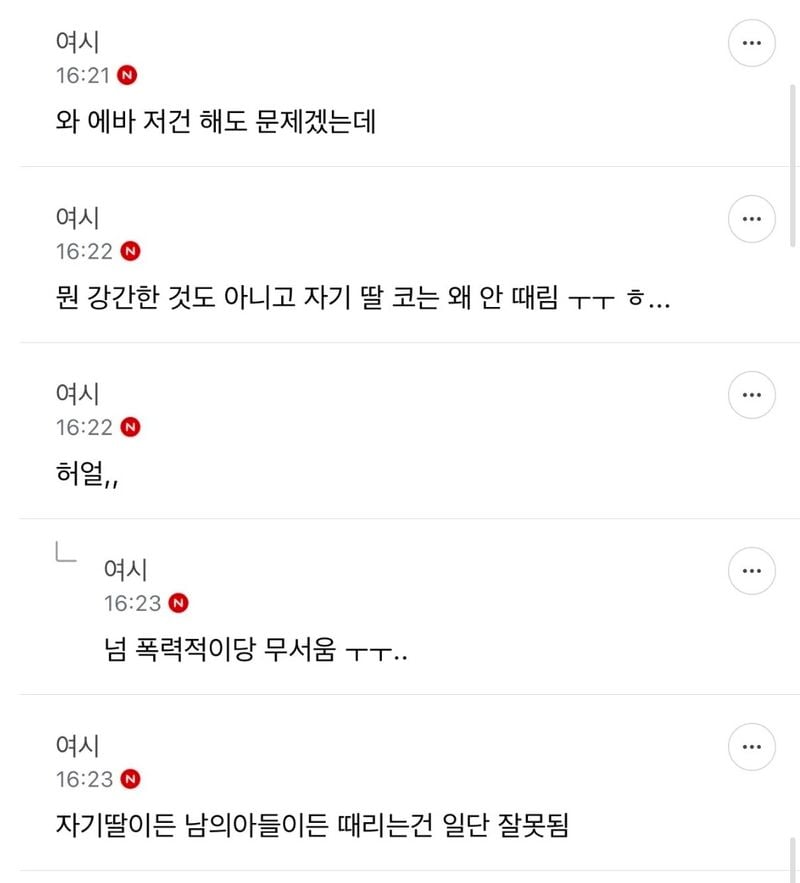The image size is (800, 883).
Task: Open the 여시 profile on the '허얼,,' comment
Action: tap(77, 394)
